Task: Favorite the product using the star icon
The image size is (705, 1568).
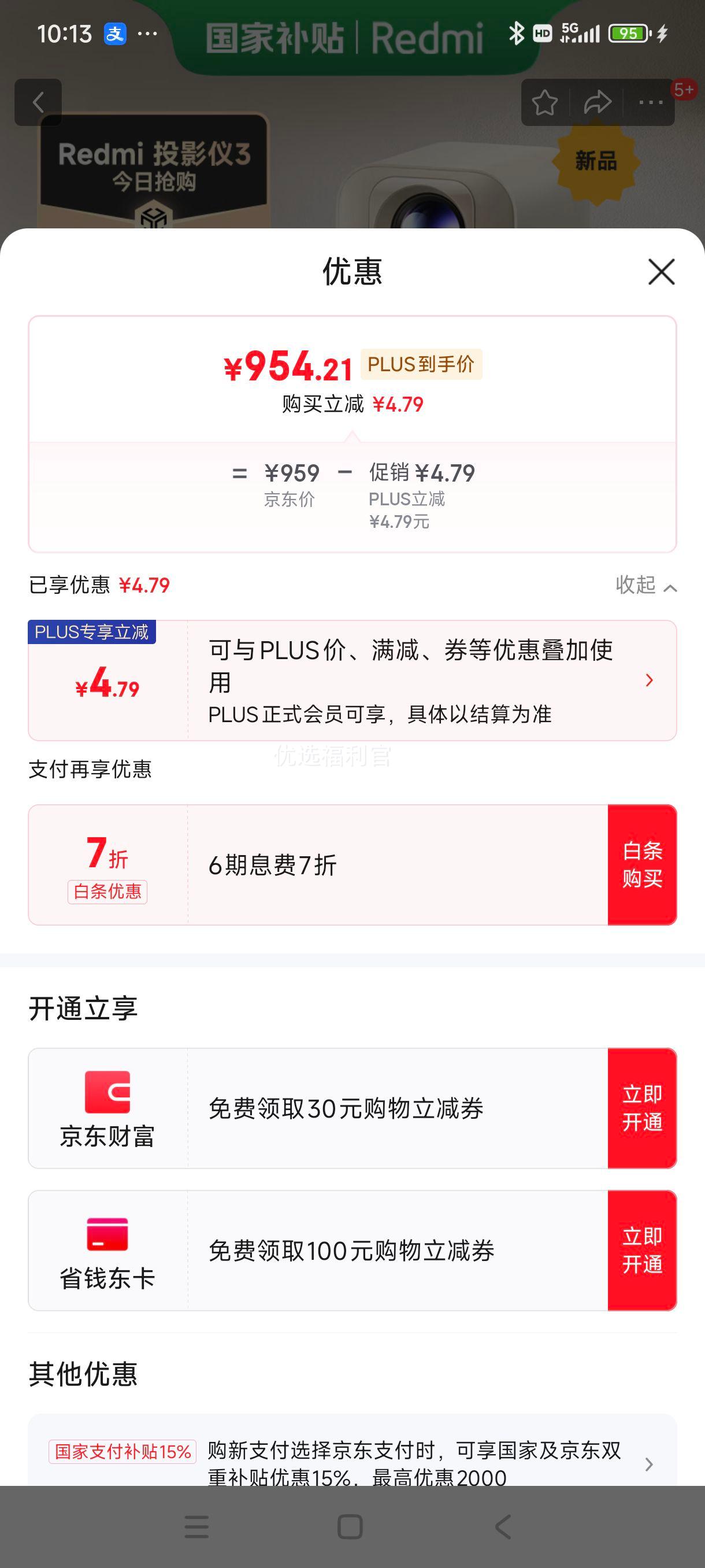Action: [544, 102]
